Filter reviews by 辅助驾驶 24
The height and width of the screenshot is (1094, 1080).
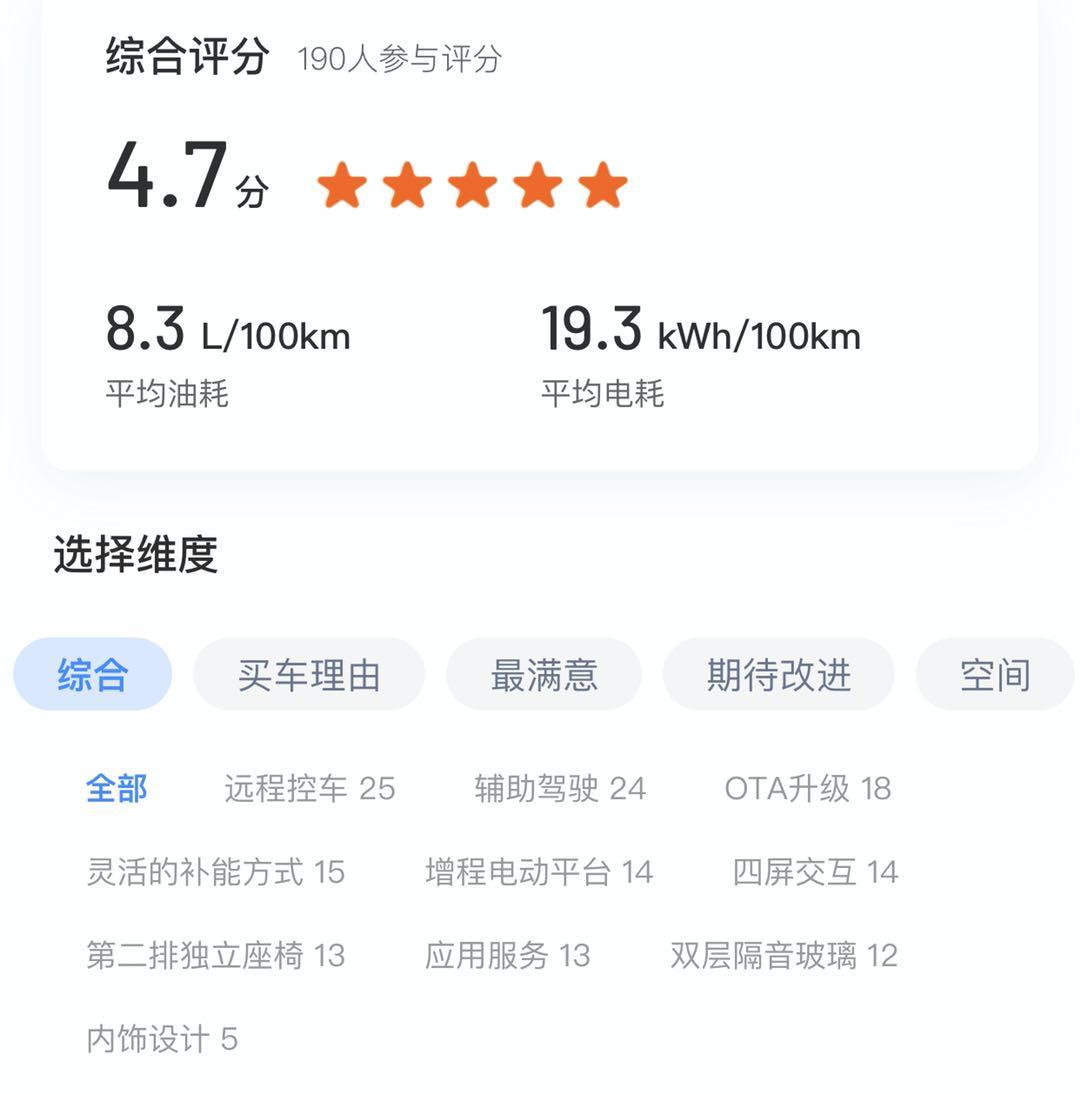click(x=560, y=789)
